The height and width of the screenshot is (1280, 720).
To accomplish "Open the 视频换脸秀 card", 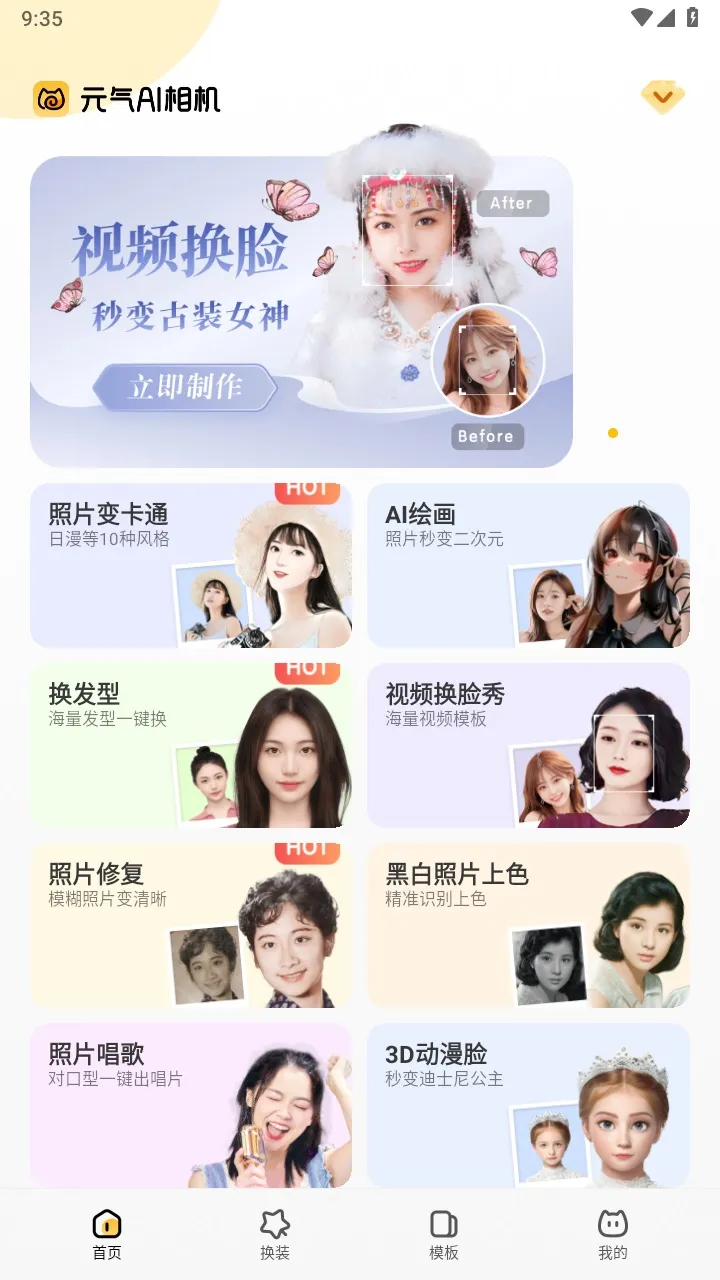I will coord(528,745).
